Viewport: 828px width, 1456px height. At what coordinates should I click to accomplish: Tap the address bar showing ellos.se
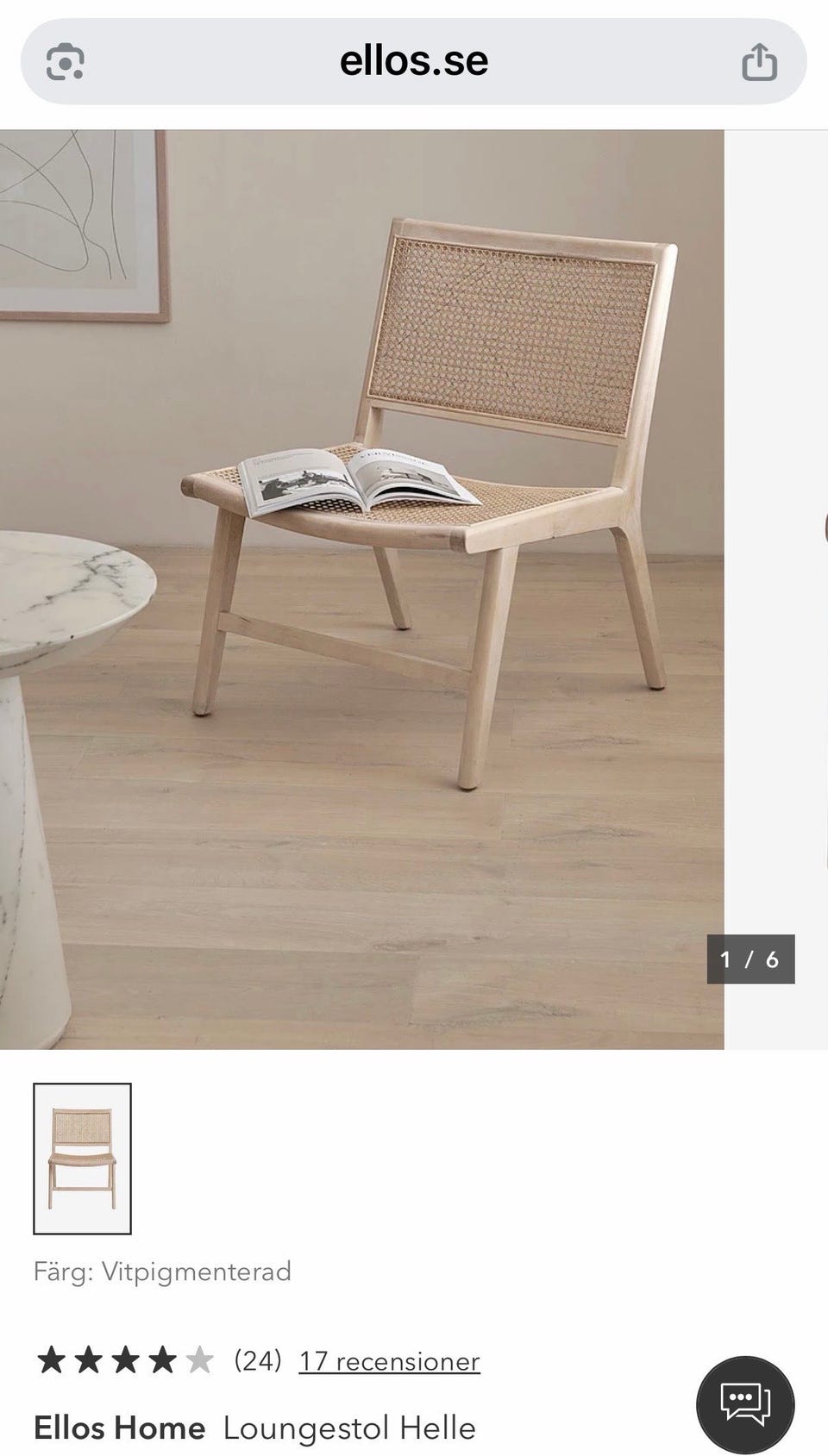click(414, 60)
